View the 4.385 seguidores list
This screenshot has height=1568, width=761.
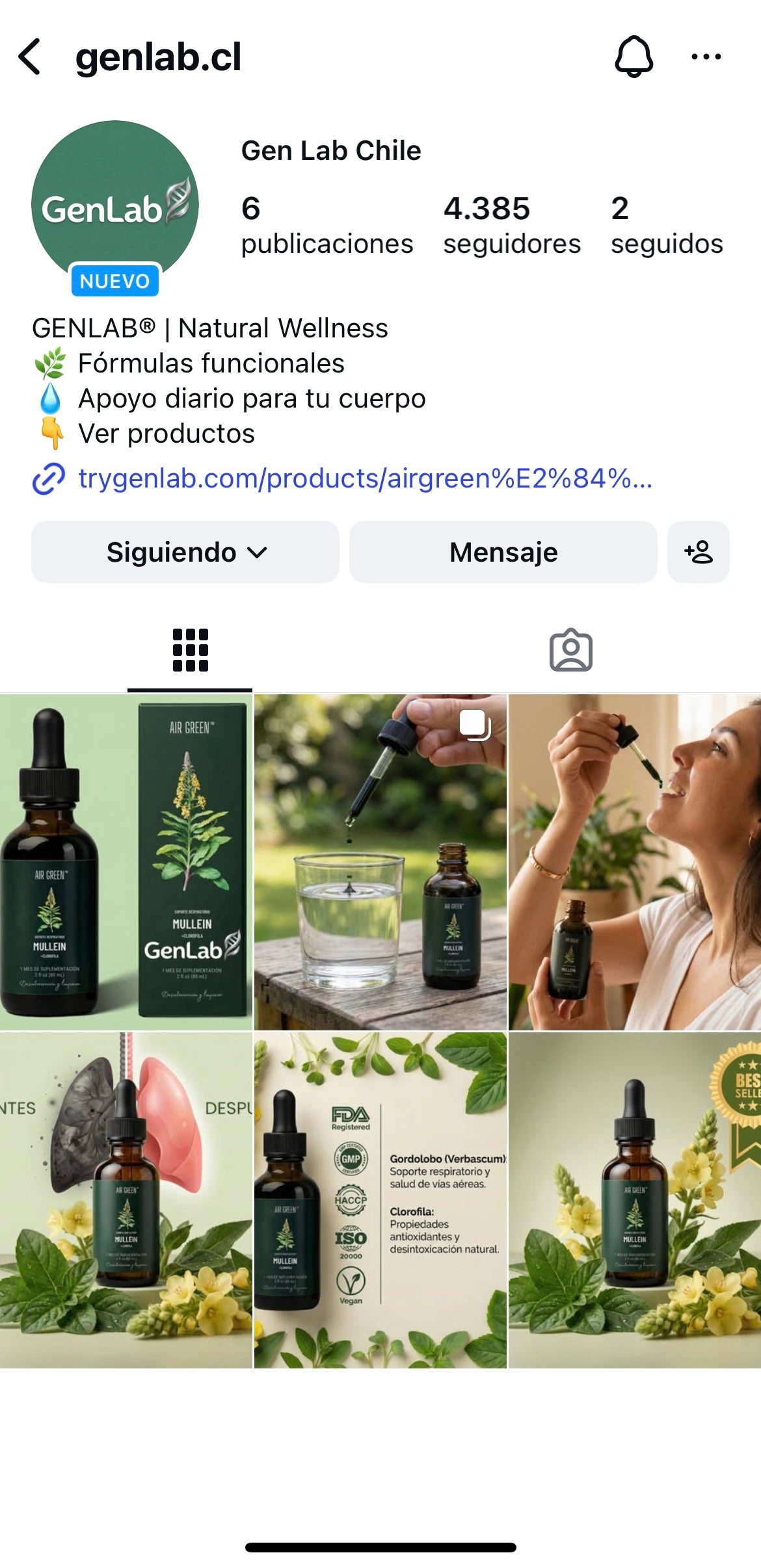pyautogui.click(x=511, y=225)
